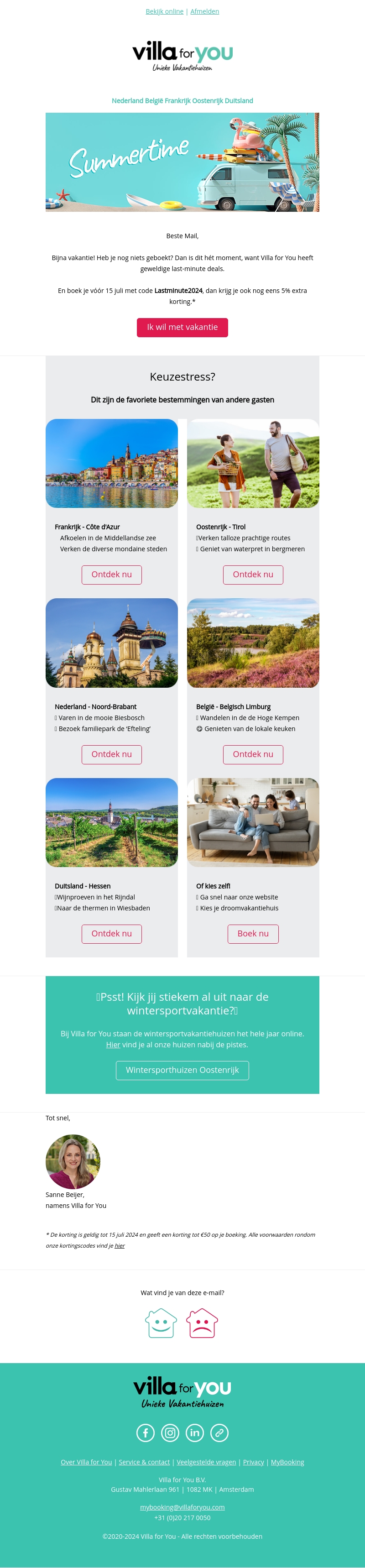Open the Summertime banner image
Viewport: 365px width, 1568px height.
point(182,162)
